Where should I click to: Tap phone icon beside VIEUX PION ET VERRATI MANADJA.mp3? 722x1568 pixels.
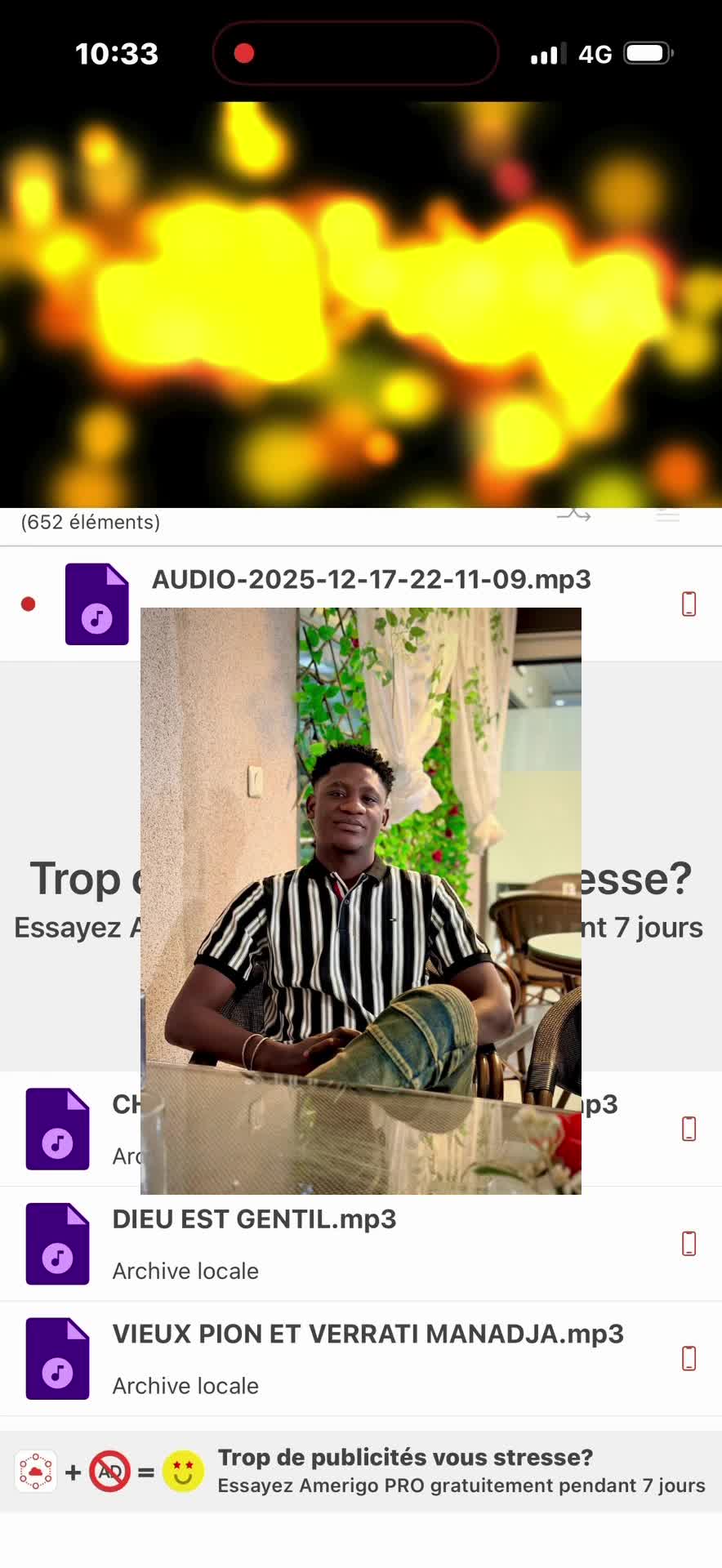pos(689,1359)
